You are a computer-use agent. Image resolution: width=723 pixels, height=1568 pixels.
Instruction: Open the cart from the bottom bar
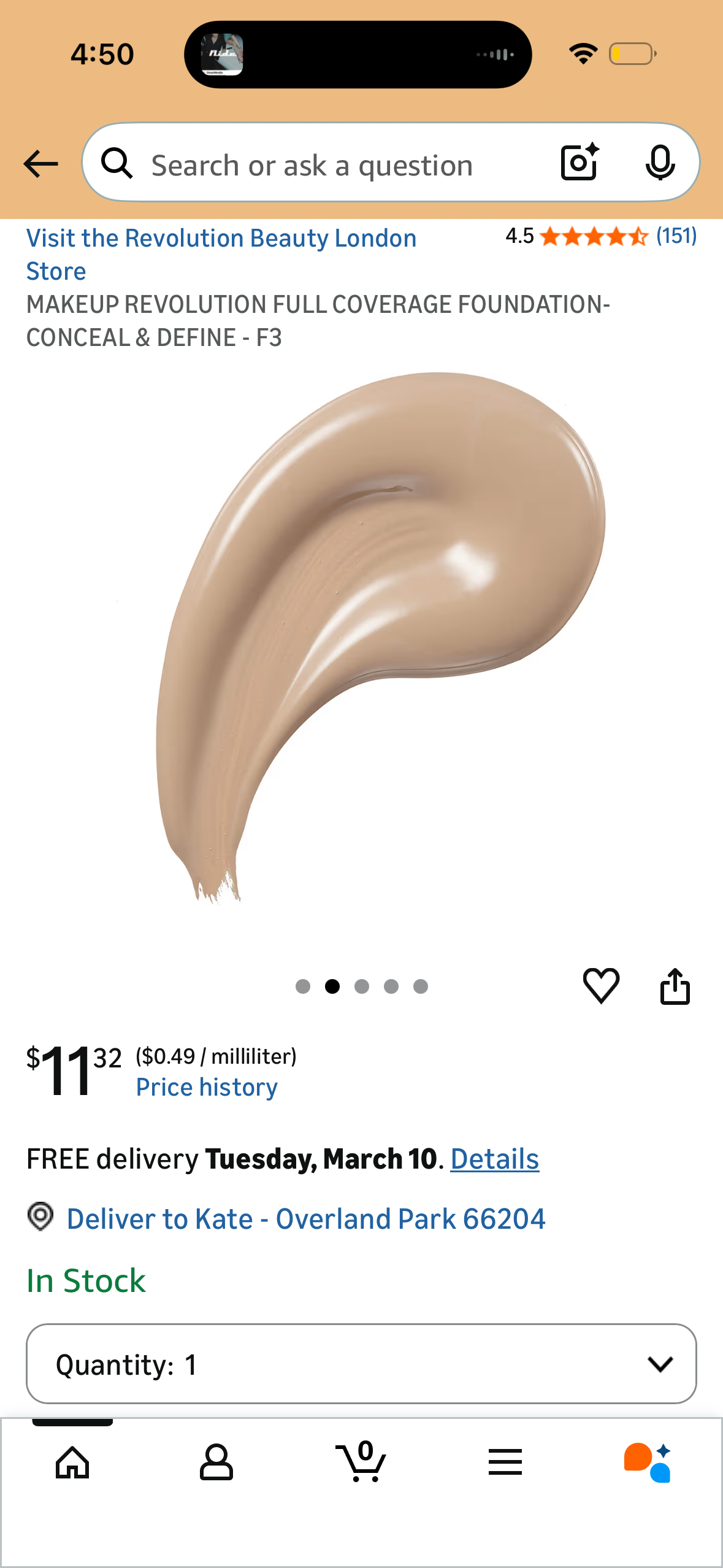coord(362,1462)
